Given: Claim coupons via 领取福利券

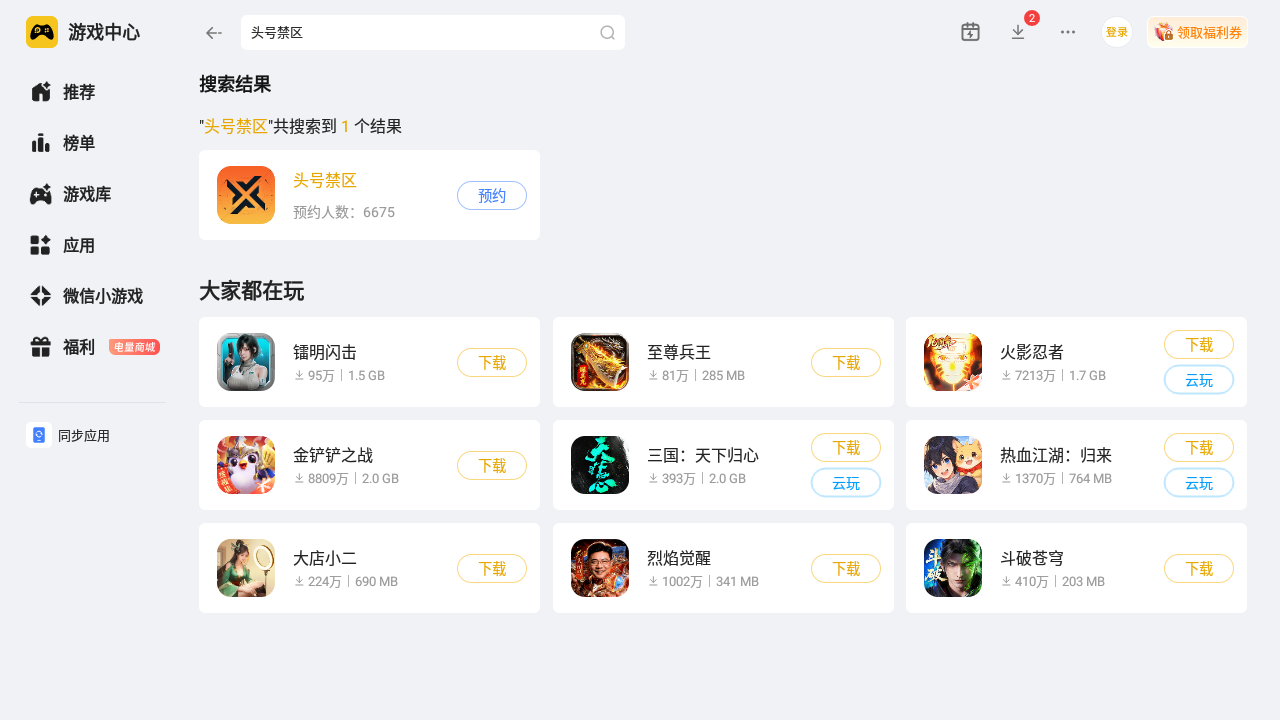Looking at the screenshot, I should tap(1197, 32).
